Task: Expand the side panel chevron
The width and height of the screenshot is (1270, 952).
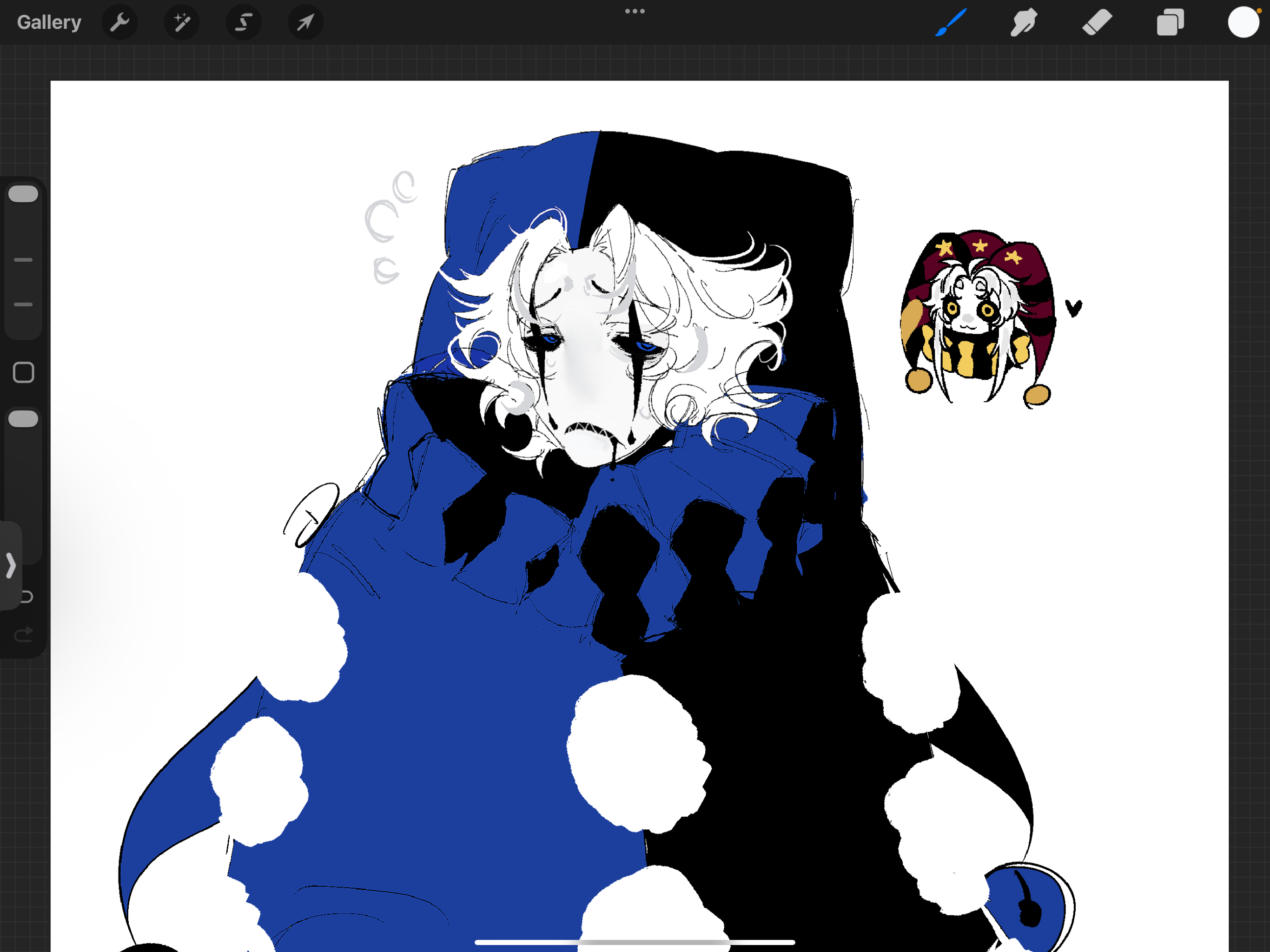Action: (x=10, y=566)
